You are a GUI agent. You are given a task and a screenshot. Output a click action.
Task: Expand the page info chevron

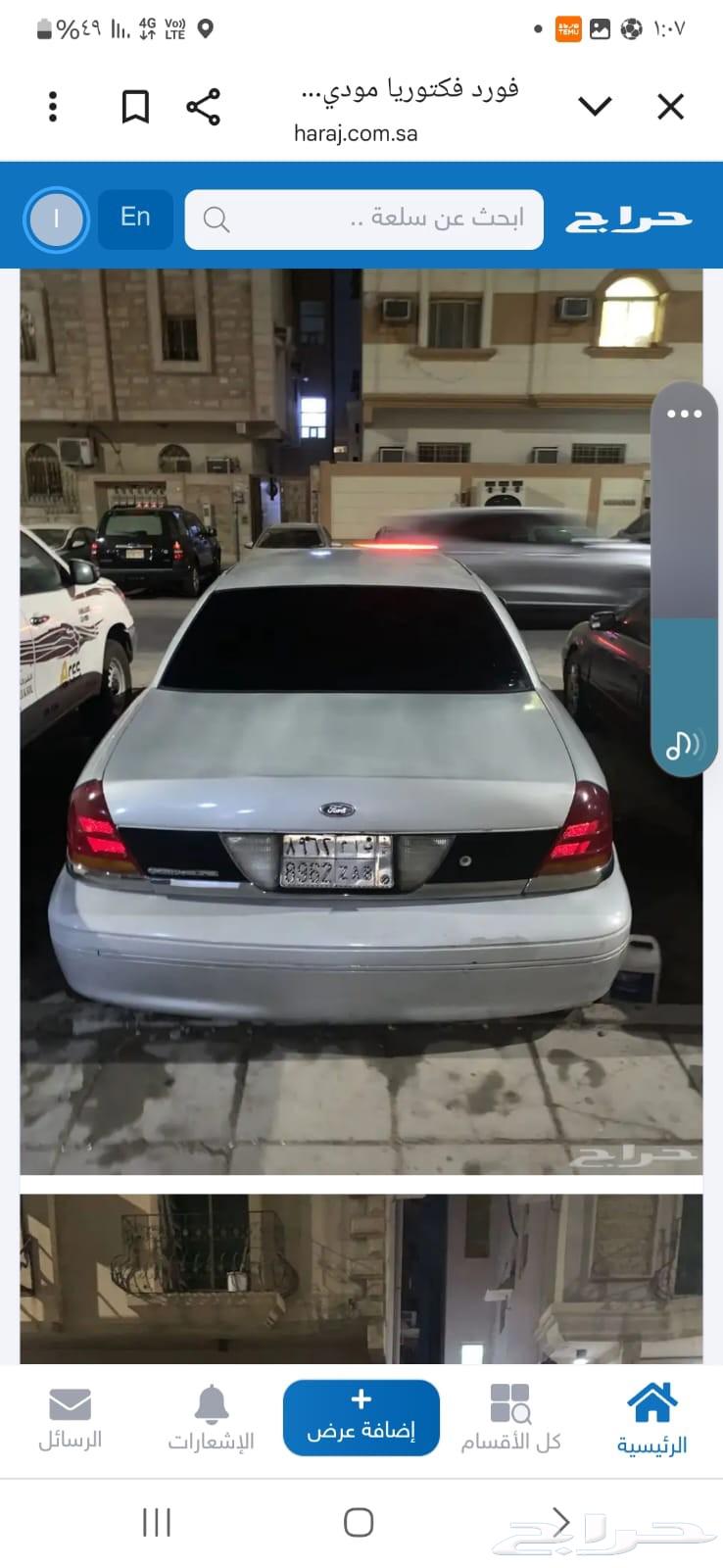tap(595, 106)
